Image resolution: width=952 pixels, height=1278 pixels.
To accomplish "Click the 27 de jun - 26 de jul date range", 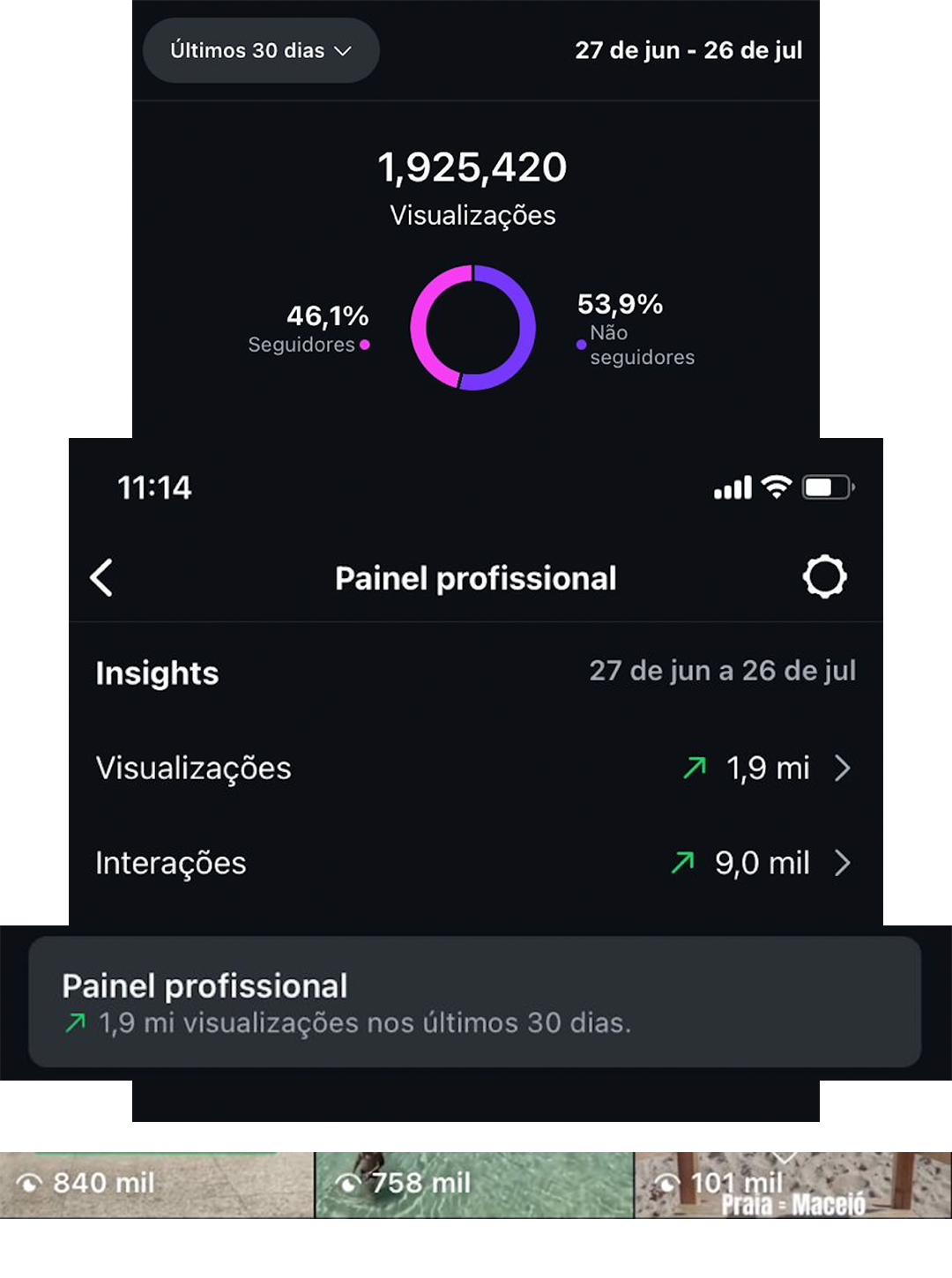I will pos(689,50).
